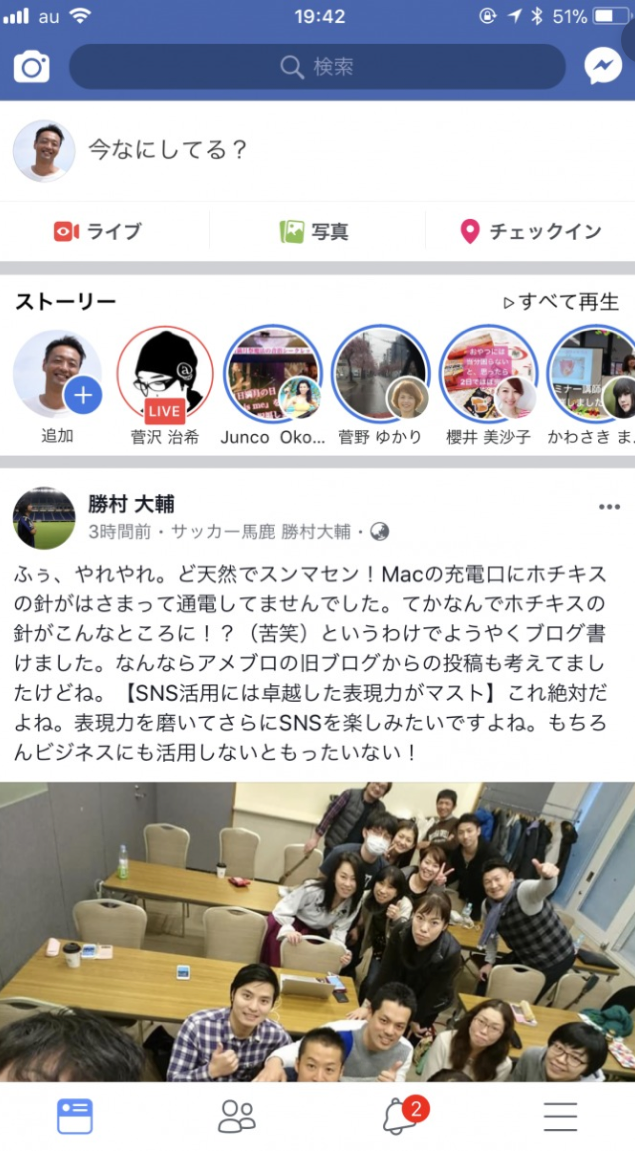Open Messenger
635x1151 pixels.
603,67
